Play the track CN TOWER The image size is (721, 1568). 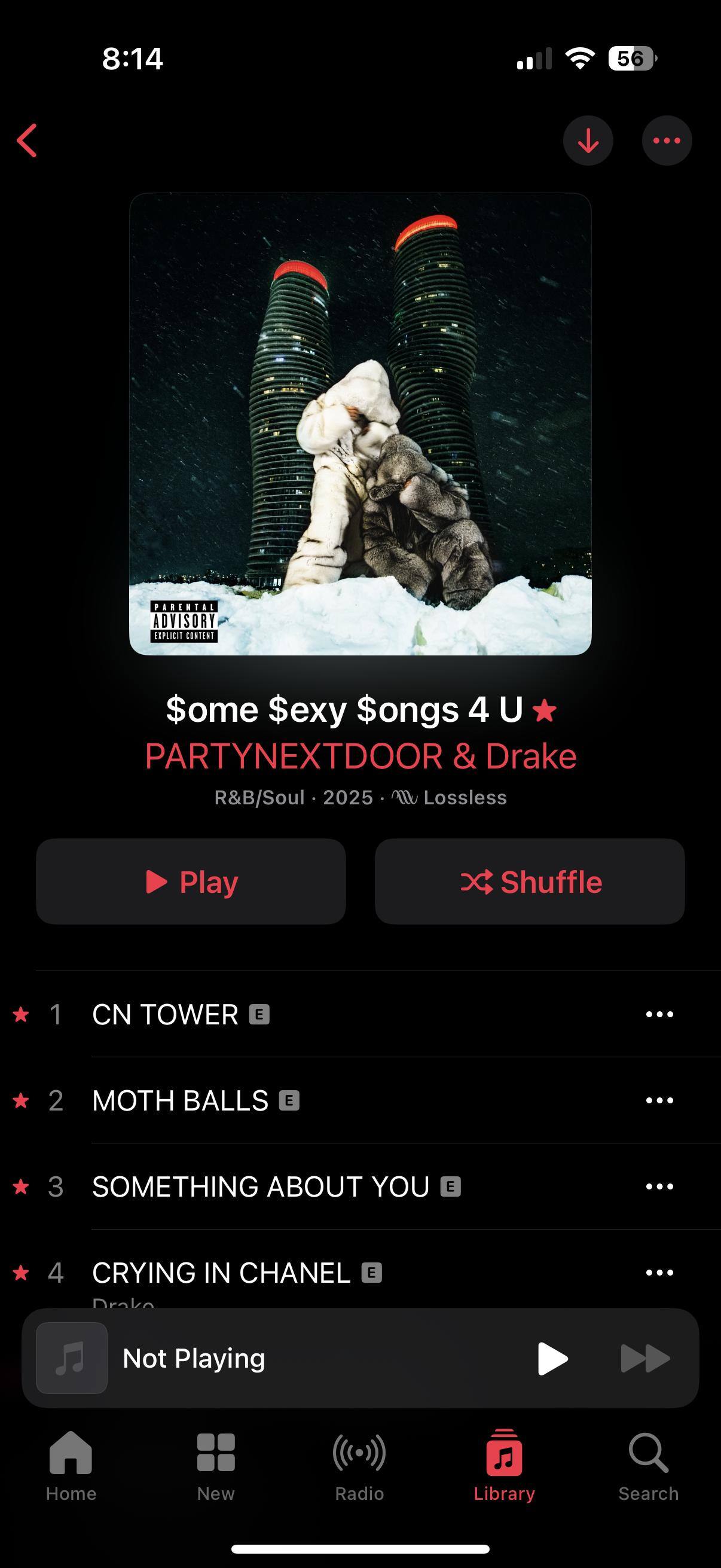(x=166, y=1014)
